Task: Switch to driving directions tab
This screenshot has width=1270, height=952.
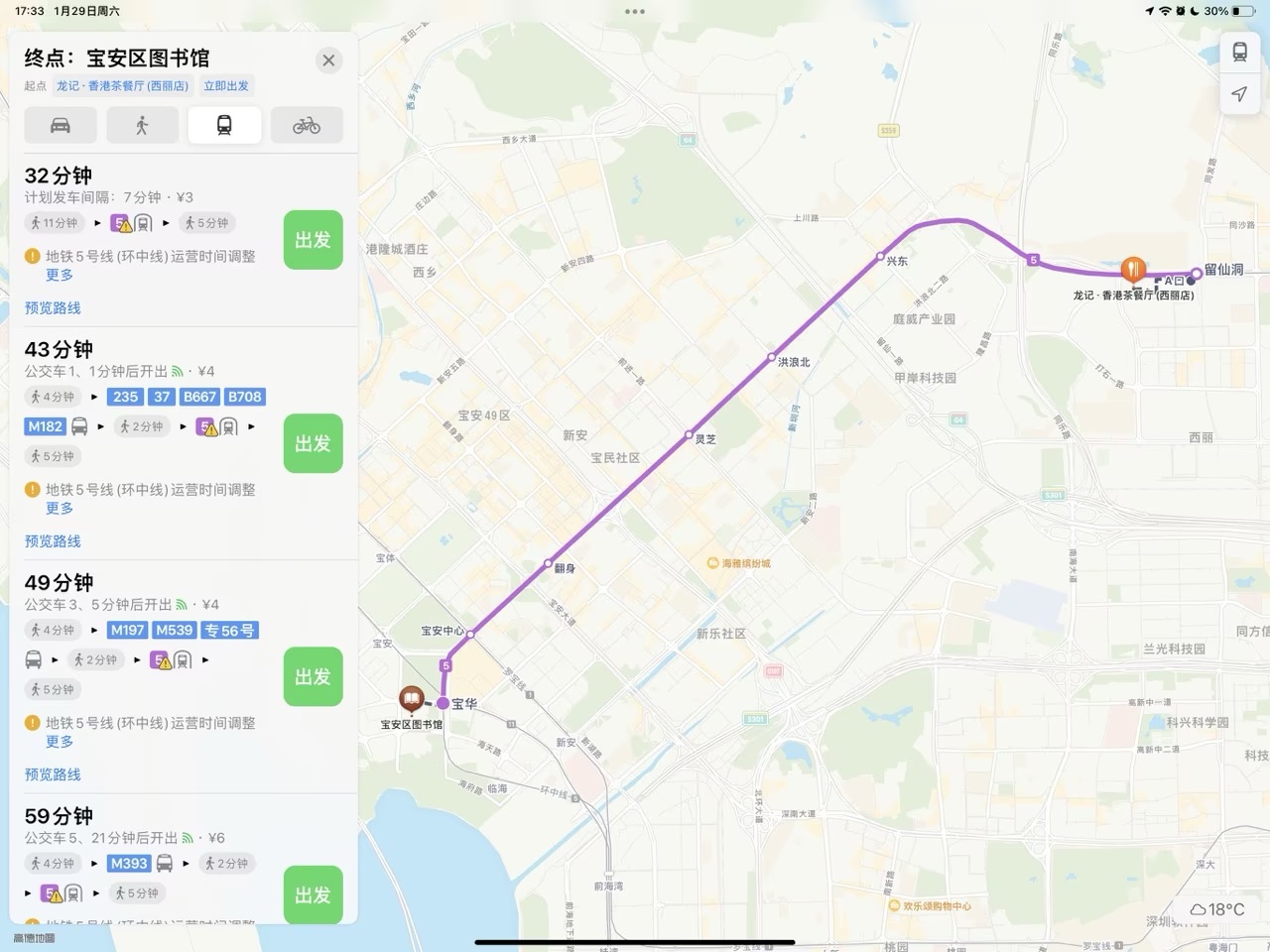Action: tap(61, 126)
